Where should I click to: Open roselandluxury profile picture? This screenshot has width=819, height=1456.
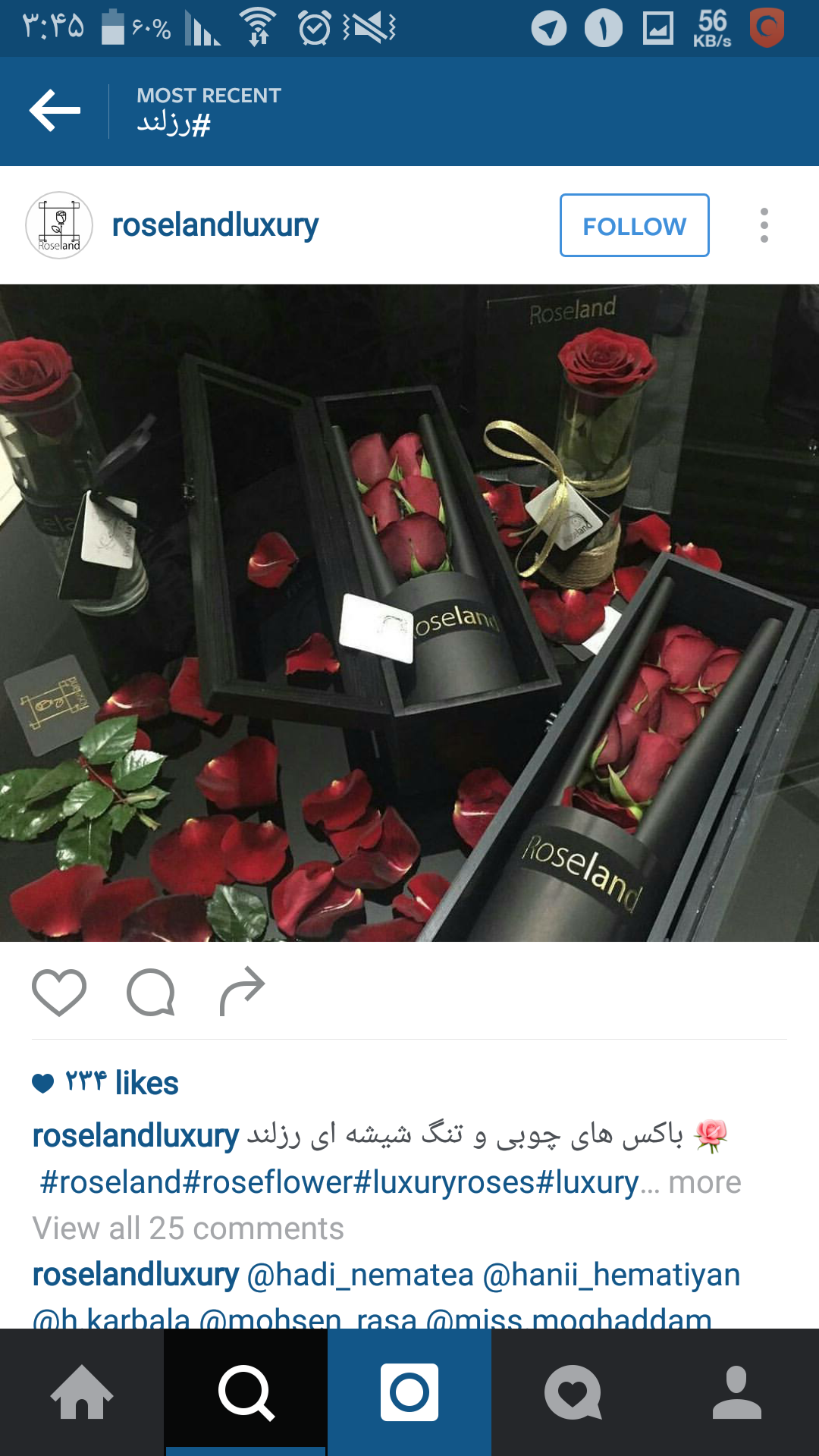pos(59,225)
